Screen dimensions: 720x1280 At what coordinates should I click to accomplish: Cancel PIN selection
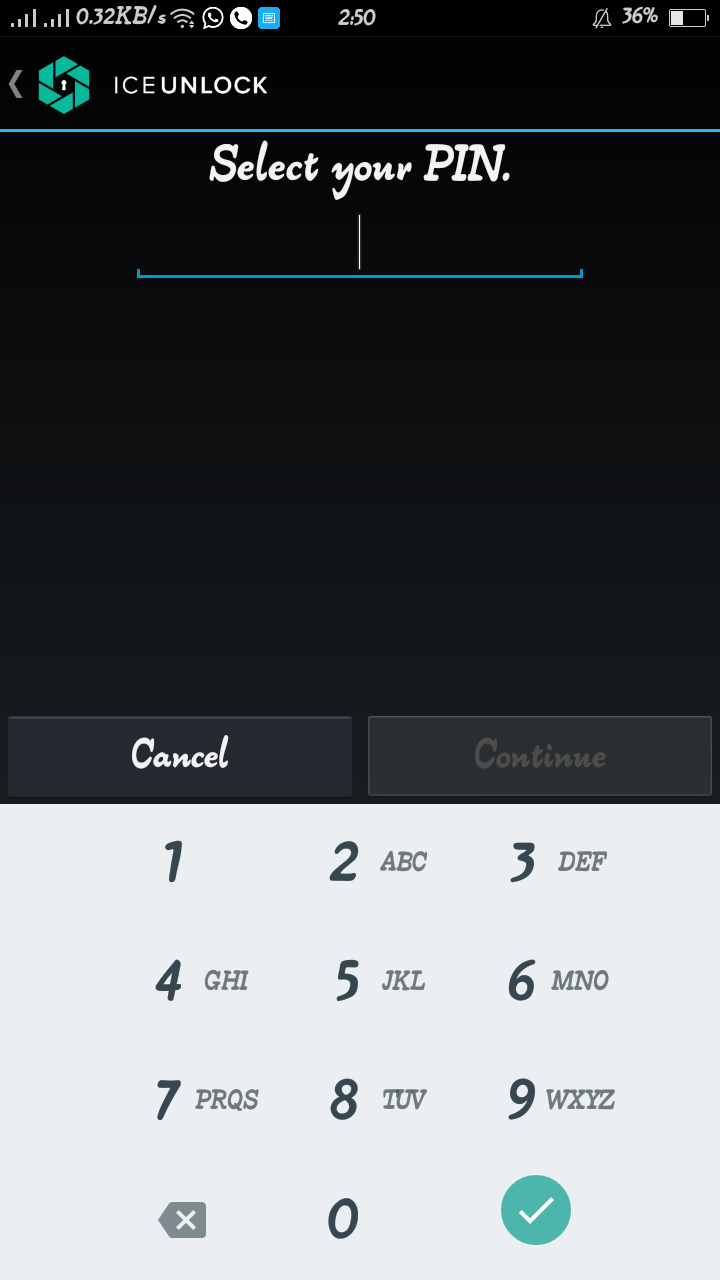click(x=180, y=756)
